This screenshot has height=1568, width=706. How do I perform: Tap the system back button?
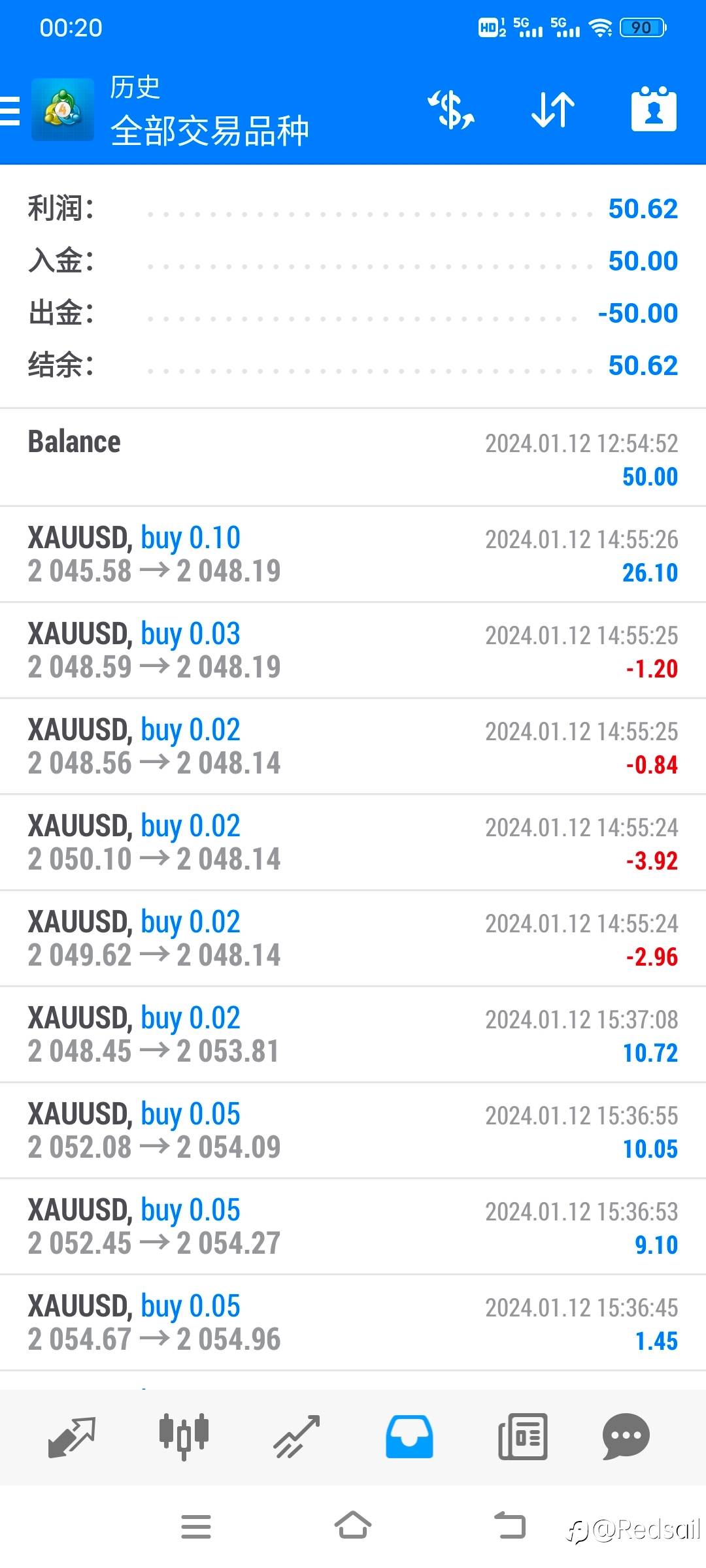click(x=509, y=1526)
